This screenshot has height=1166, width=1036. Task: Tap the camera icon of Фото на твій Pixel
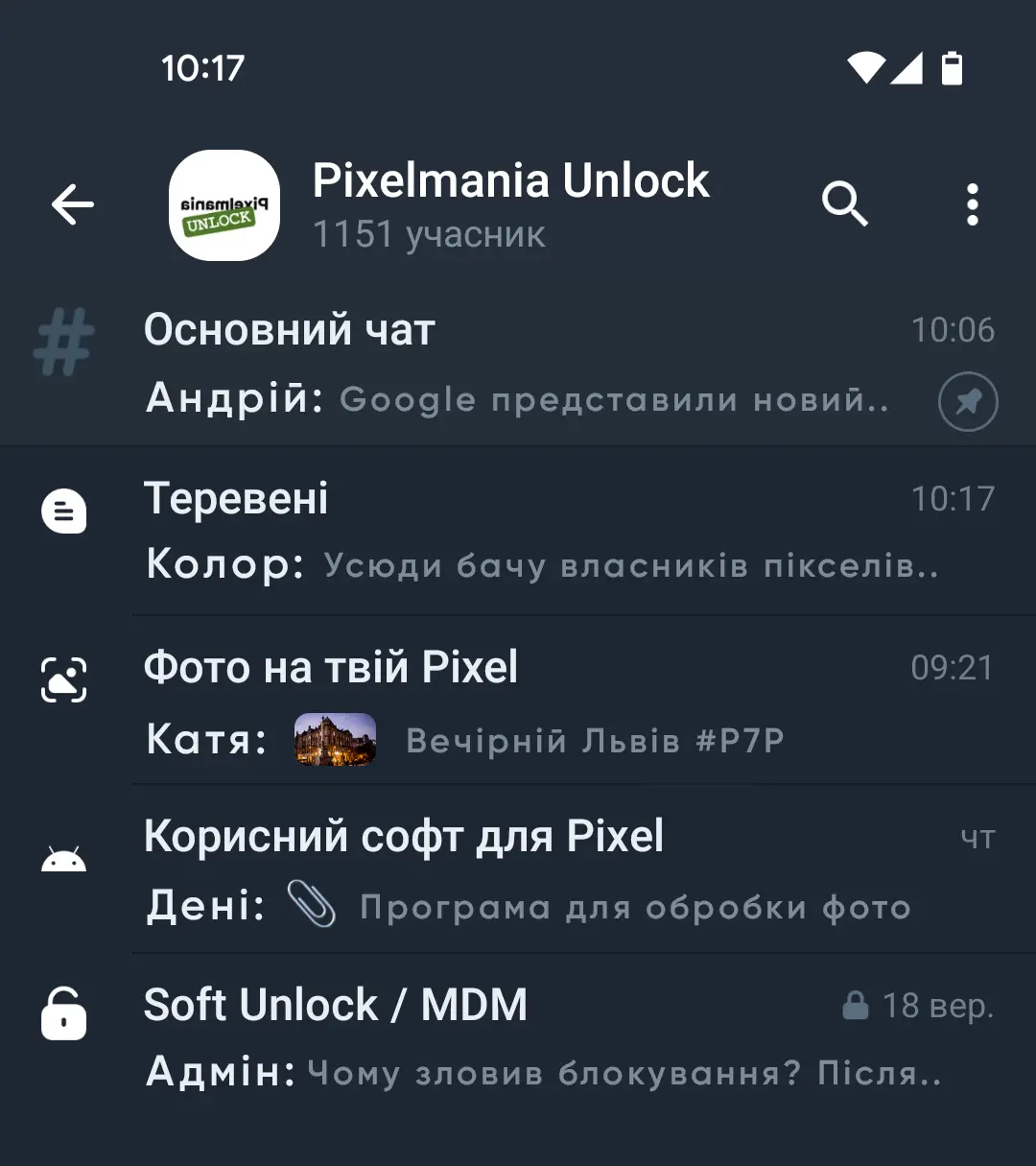[64, 678]
